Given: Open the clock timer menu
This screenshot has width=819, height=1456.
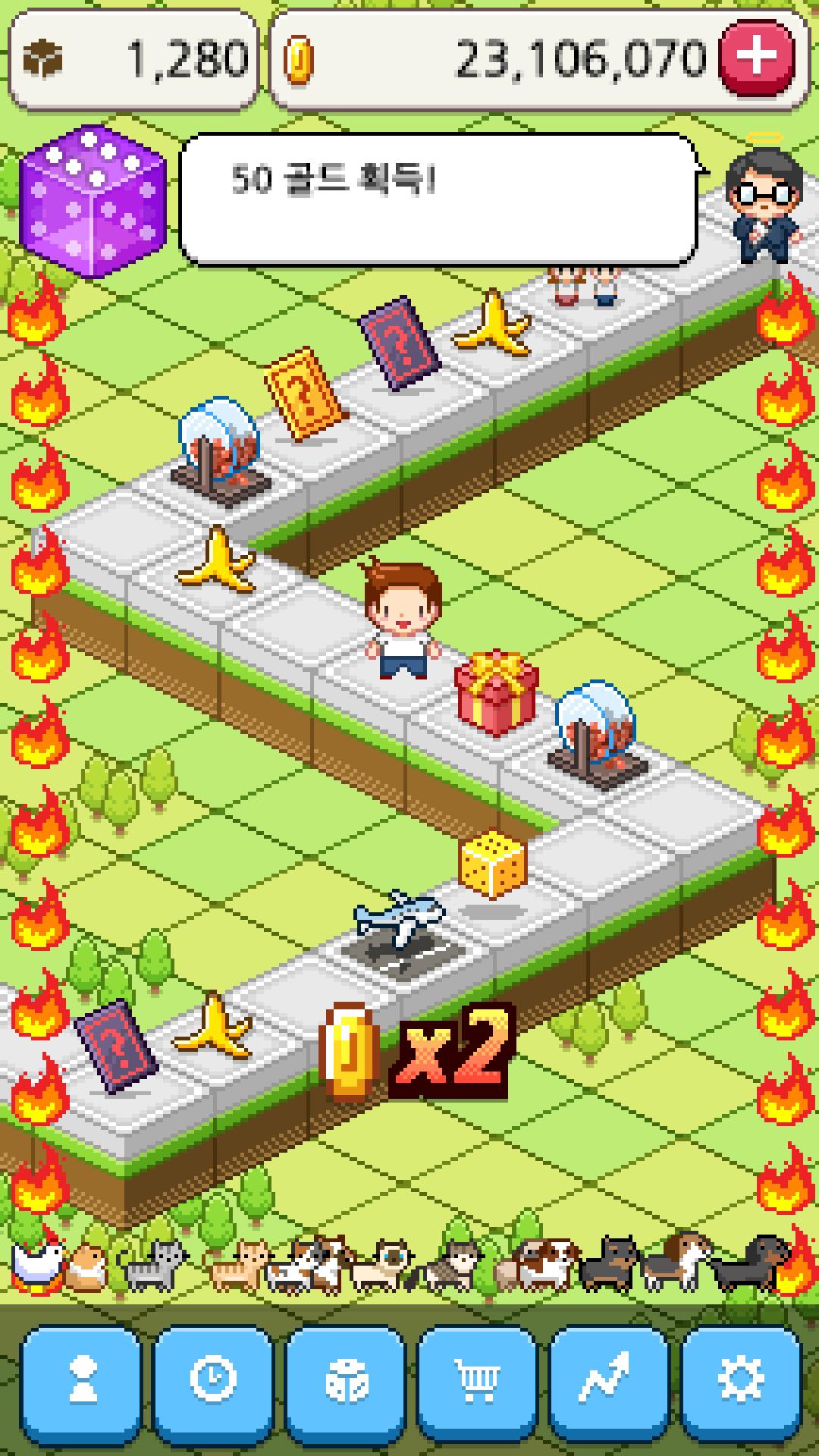Looking at the screenshot, I should [213, 1379].
